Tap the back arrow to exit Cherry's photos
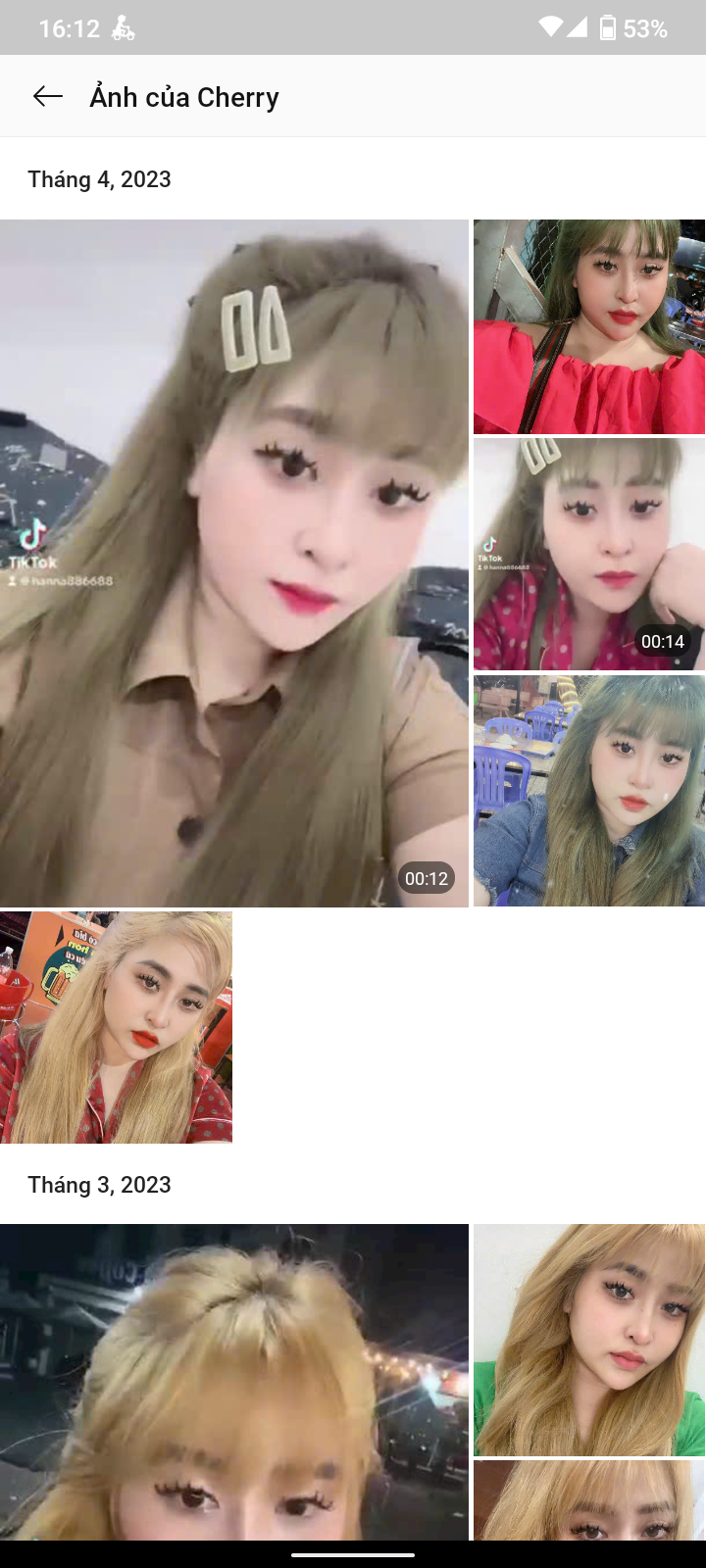The width and height of the screenshot is (706, 1568). pyautogui.click(x=46, y=95)
